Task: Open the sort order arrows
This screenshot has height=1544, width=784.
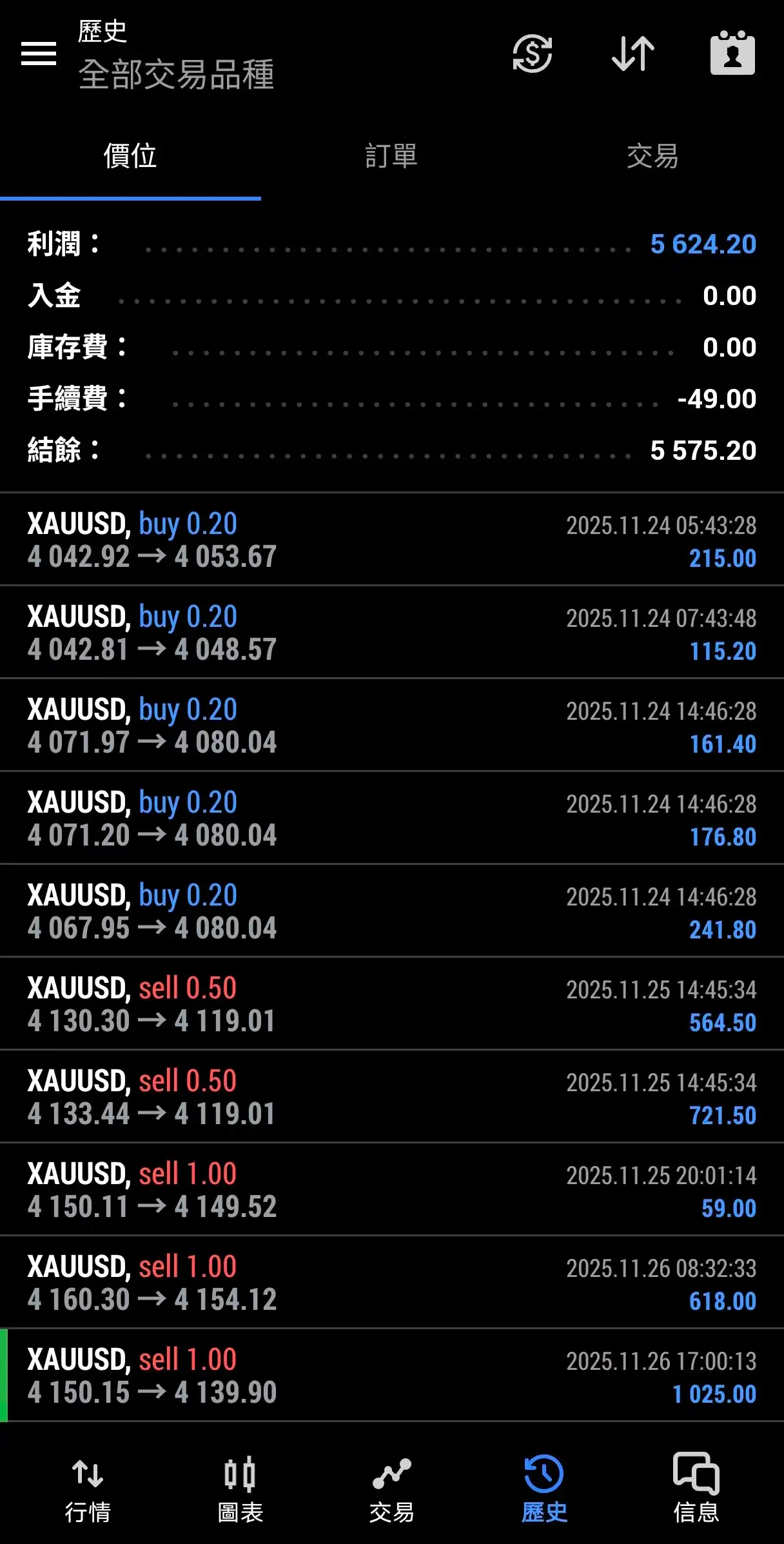Action: [x=632, y=53]
